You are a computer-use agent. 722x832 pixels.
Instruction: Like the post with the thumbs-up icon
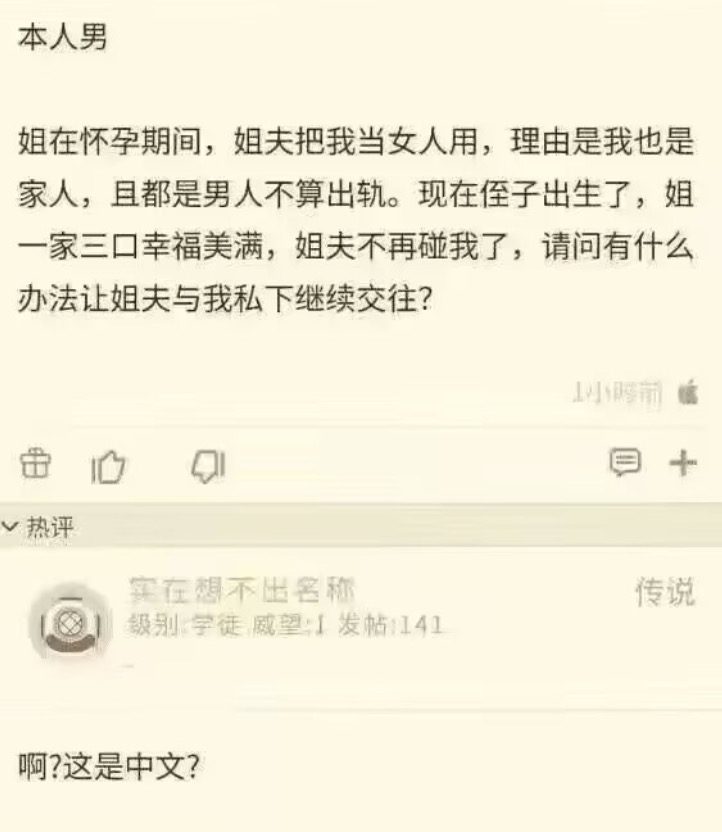109,465
